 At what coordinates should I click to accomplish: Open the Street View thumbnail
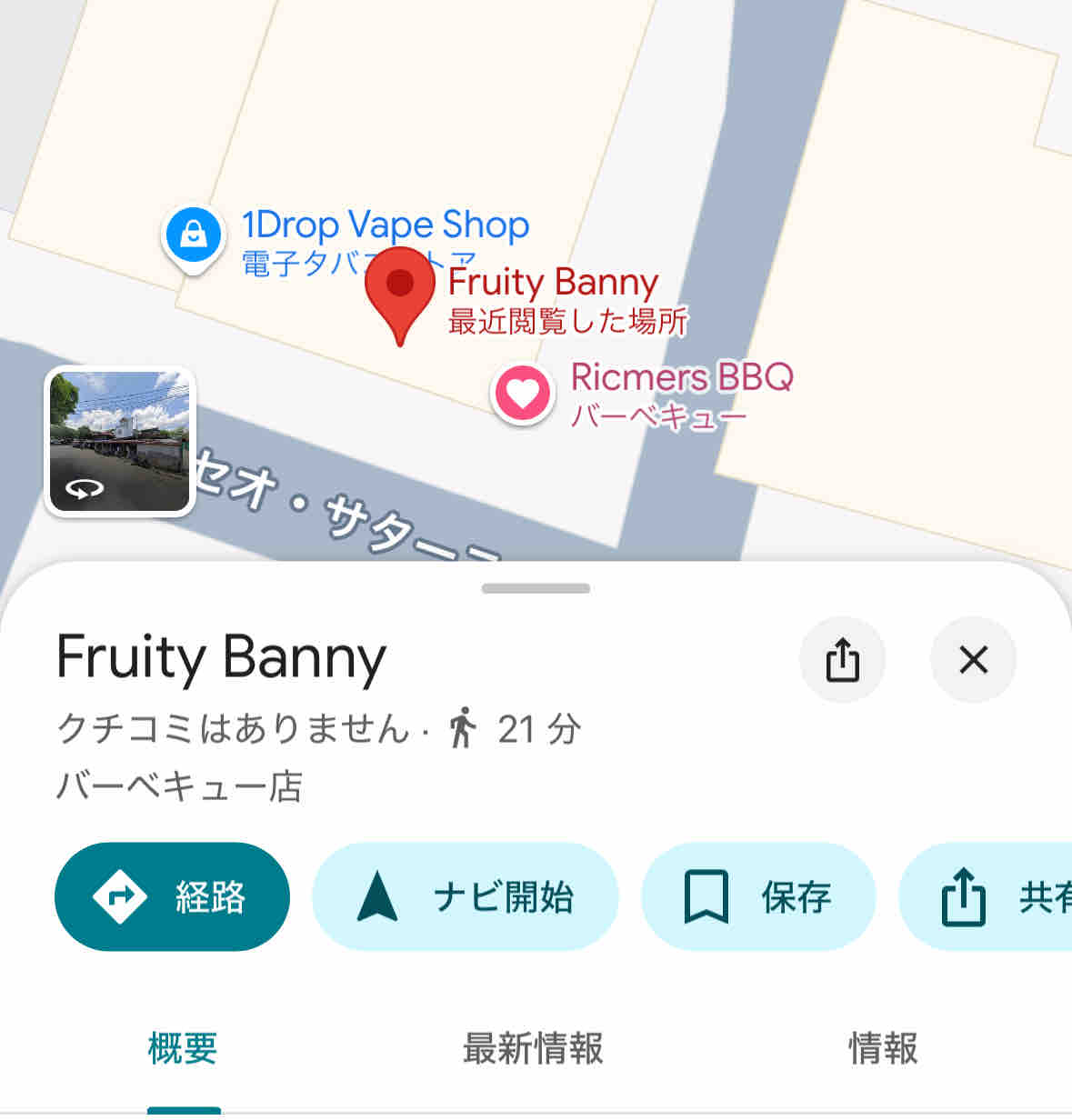coord(120,441)
